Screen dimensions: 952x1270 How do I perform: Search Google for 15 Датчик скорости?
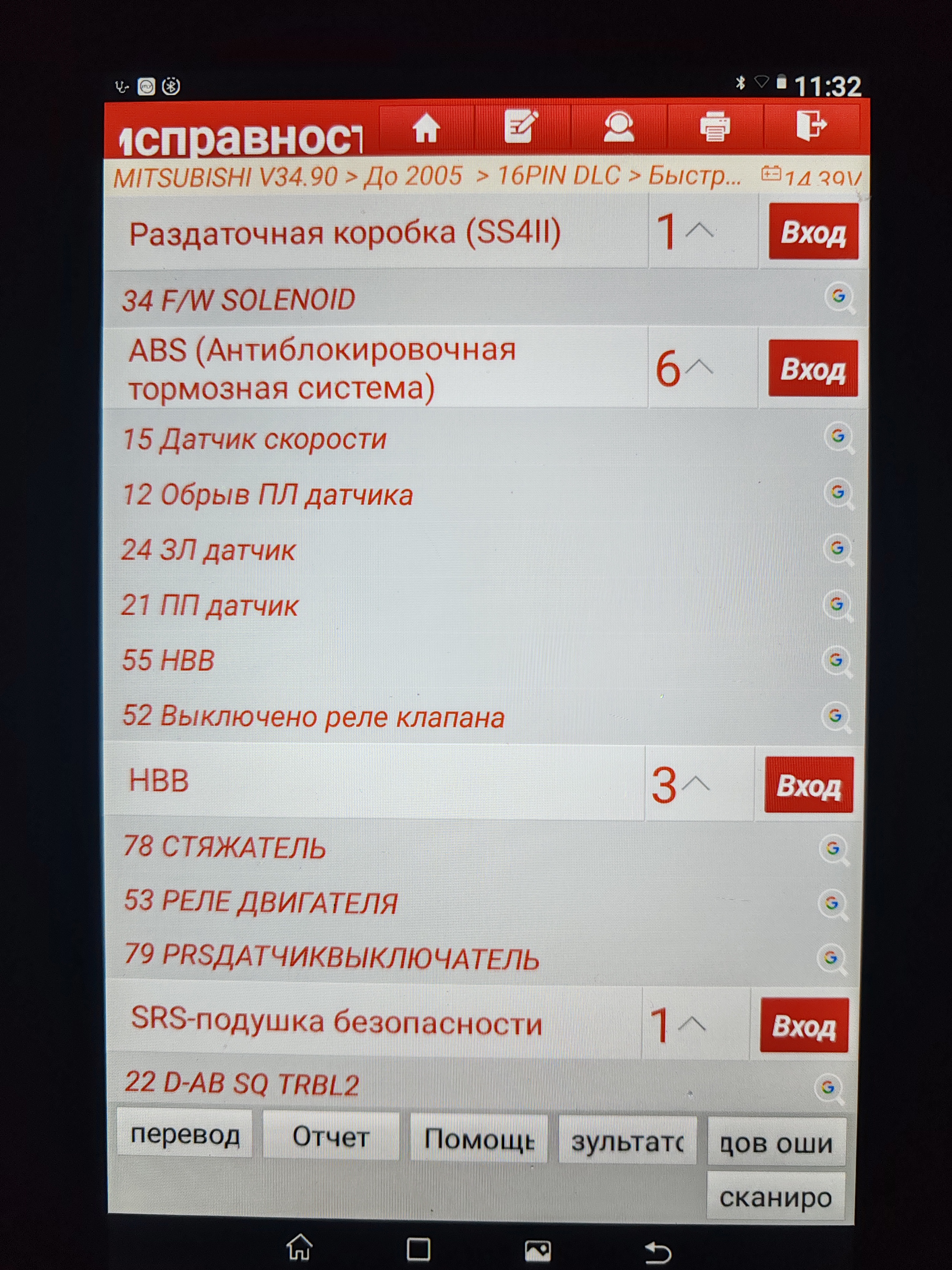pyautogui.click(x=838, y=437)
